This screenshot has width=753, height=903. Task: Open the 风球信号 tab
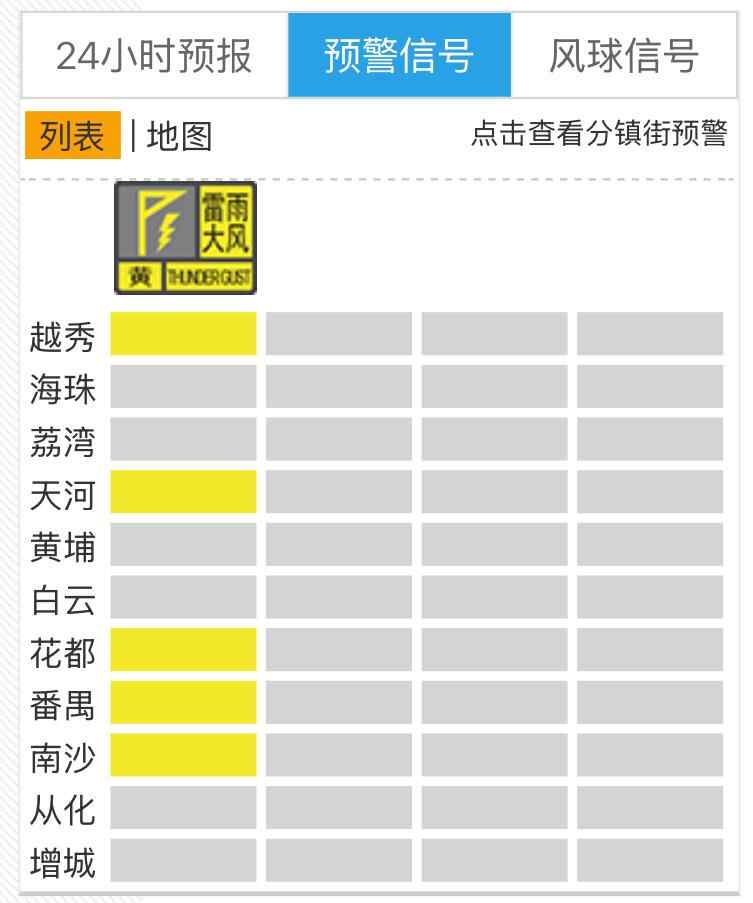click(x=623, y=56)
